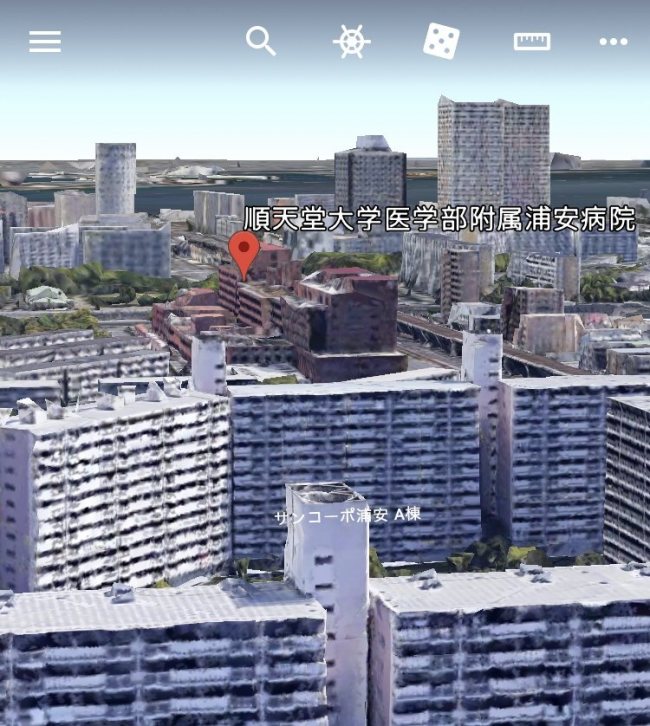The height and width of the screenshot is (726, 650).
Task: Open the hamburger menu
Action: 45,41
